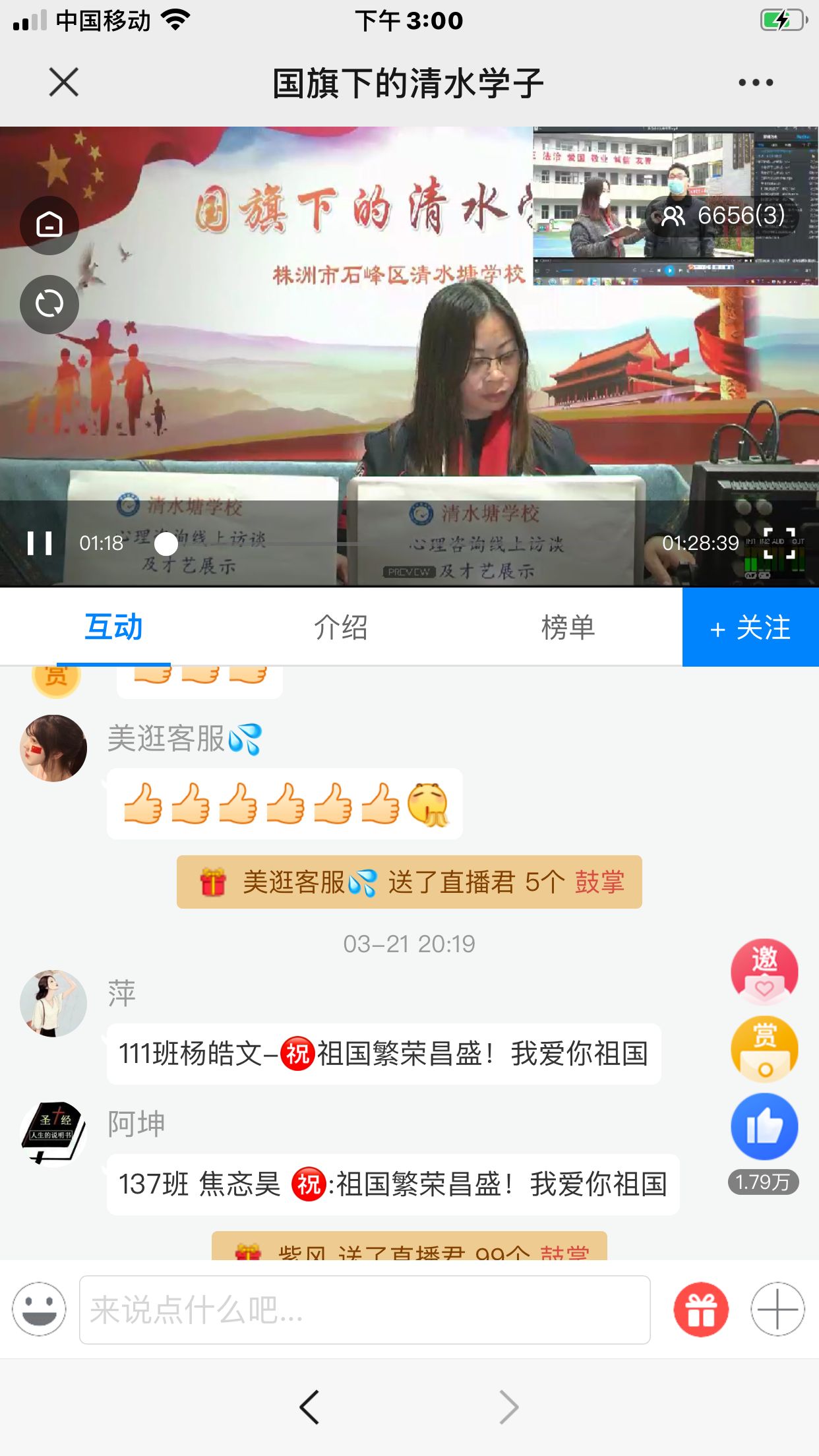The image size is (819, 1456).
Task: Pause the video playback
Action: point(40,543)
